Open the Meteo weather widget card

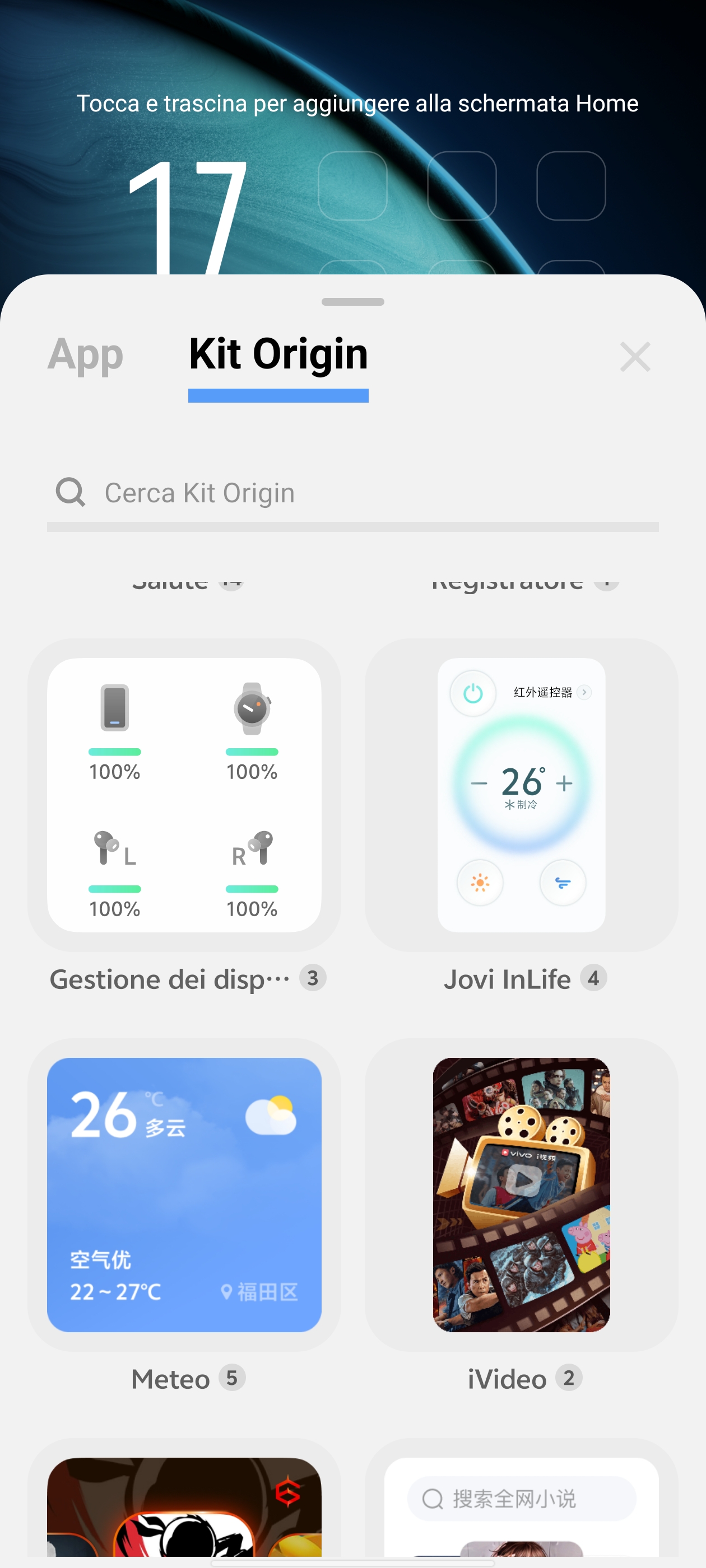[x=184, y=1194]
